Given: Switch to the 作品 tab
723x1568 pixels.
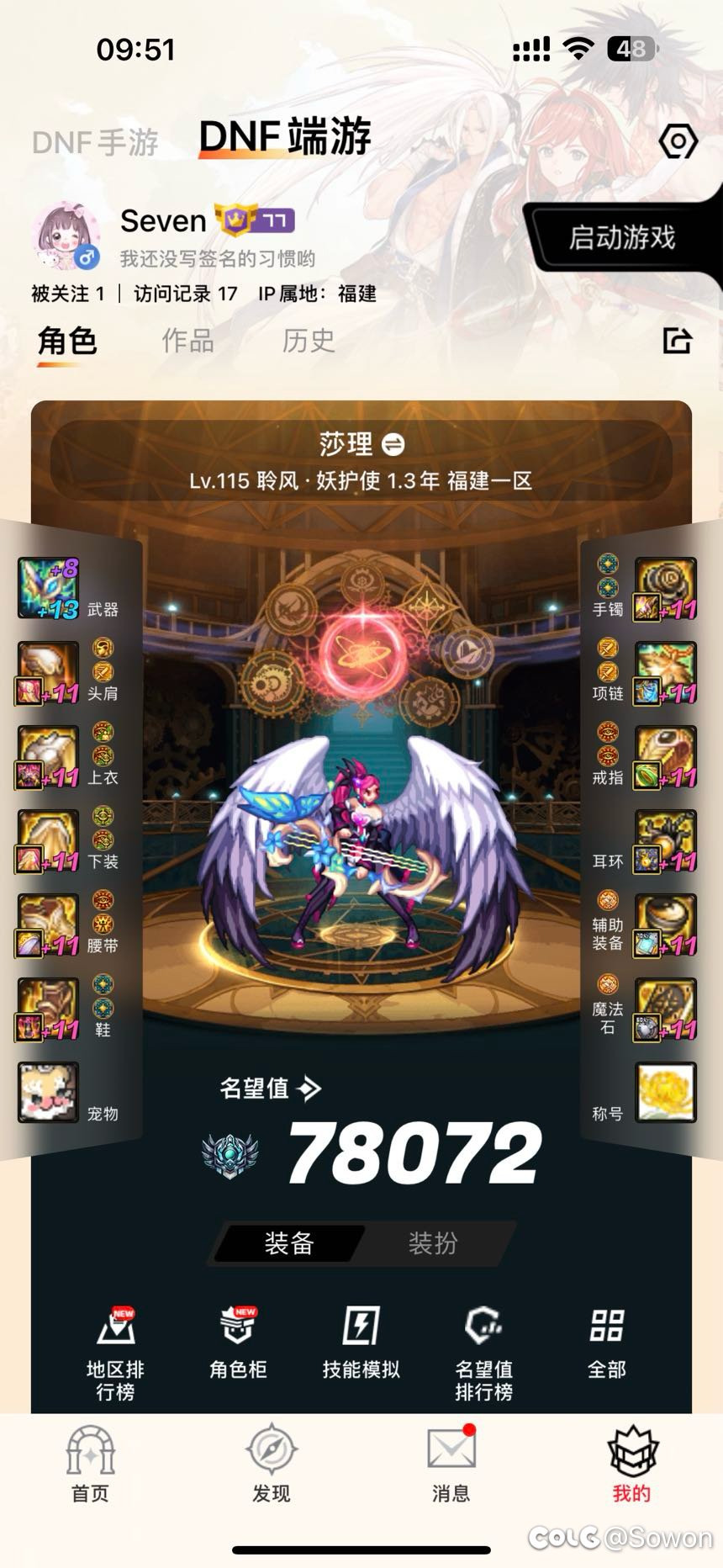Looking at the screenshot, I should click(187, 341).
